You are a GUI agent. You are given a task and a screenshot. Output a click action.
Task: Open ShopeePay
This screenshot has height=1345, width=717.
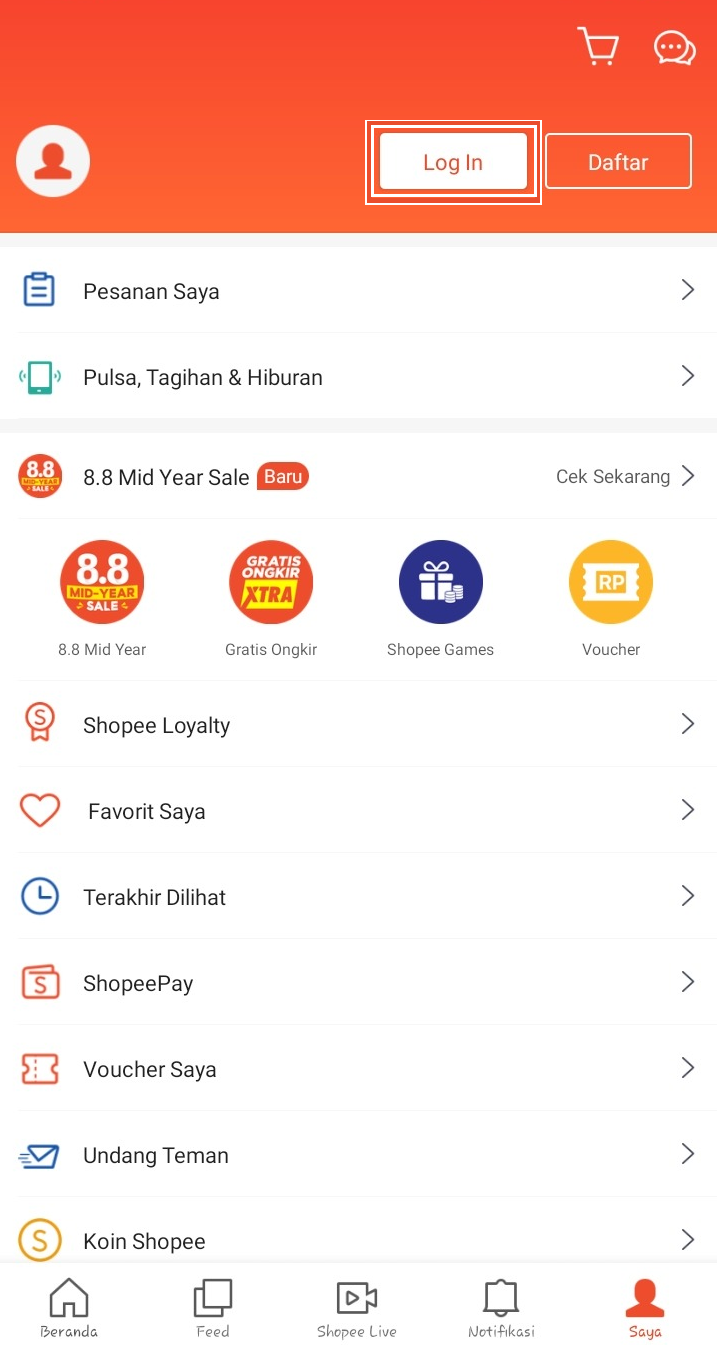(x=358, y=983)
